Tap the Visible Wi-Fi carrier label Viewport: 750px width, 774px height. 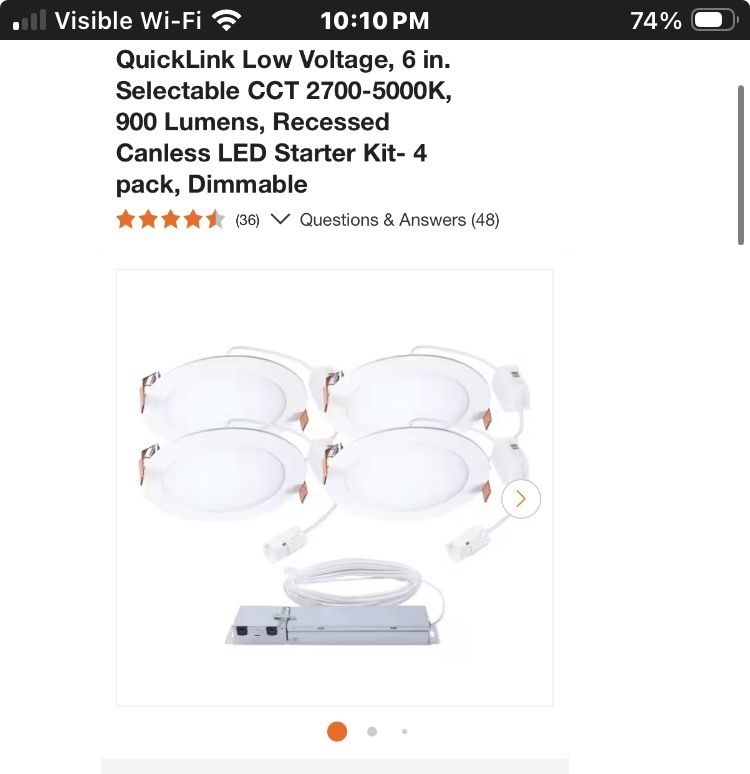[133, 20]
